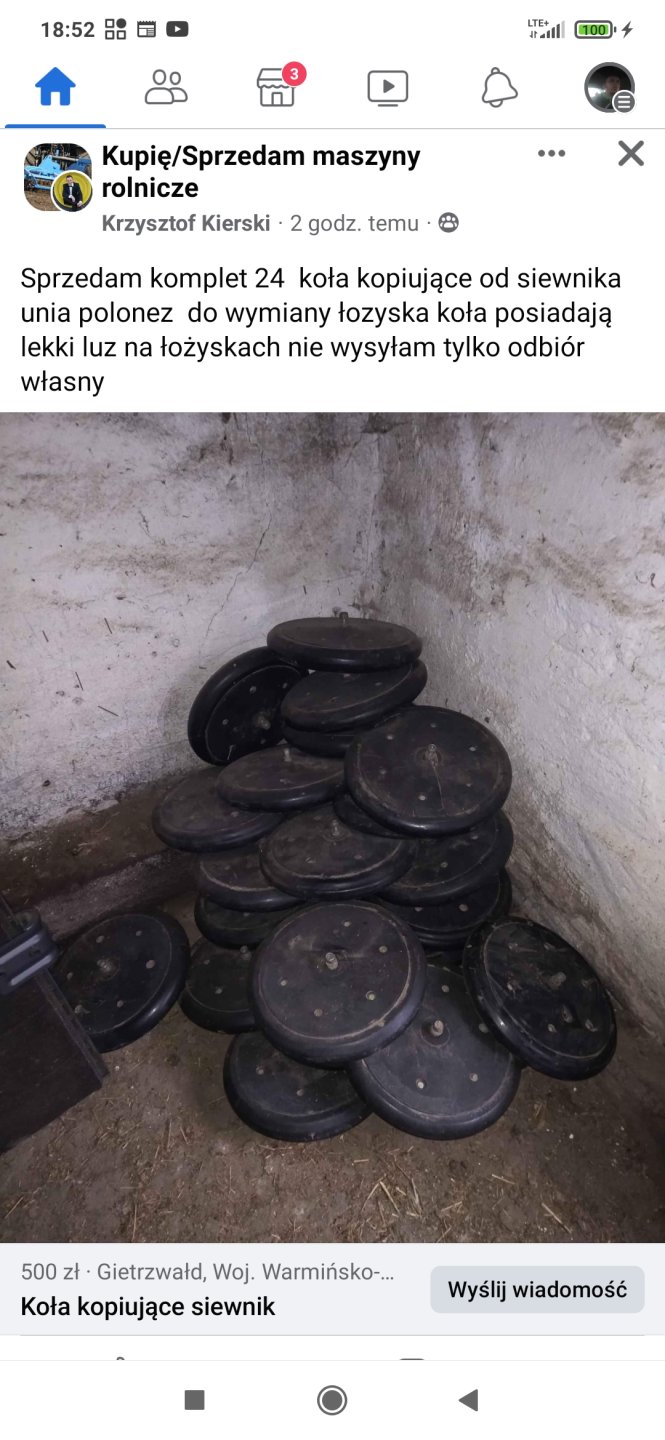
Task: Open the photo of the copying wheels
Action: (x=332, y=826)
